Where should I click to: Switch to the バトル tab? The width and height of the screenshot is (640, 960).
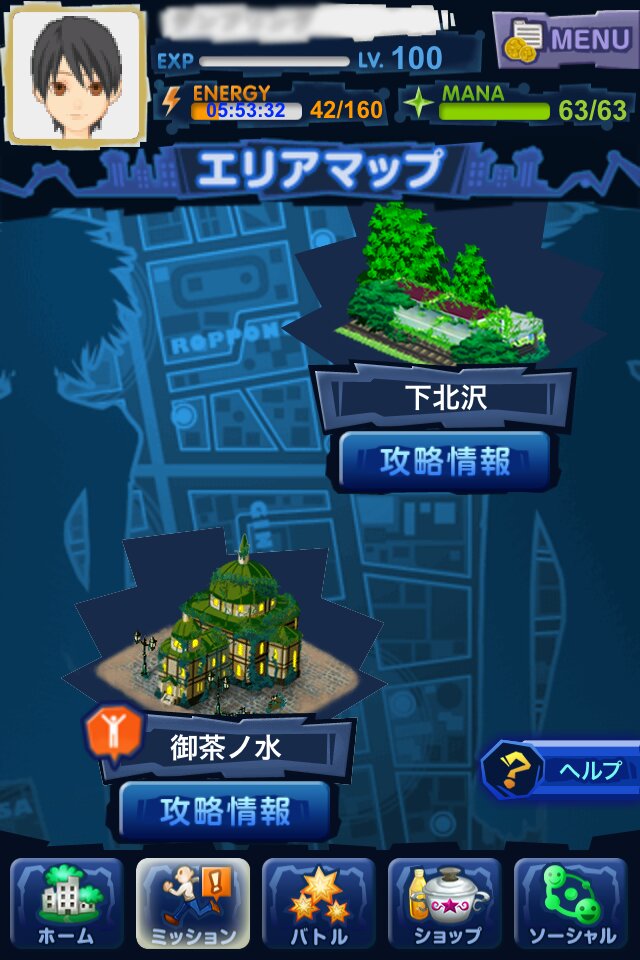coord(319,903)
